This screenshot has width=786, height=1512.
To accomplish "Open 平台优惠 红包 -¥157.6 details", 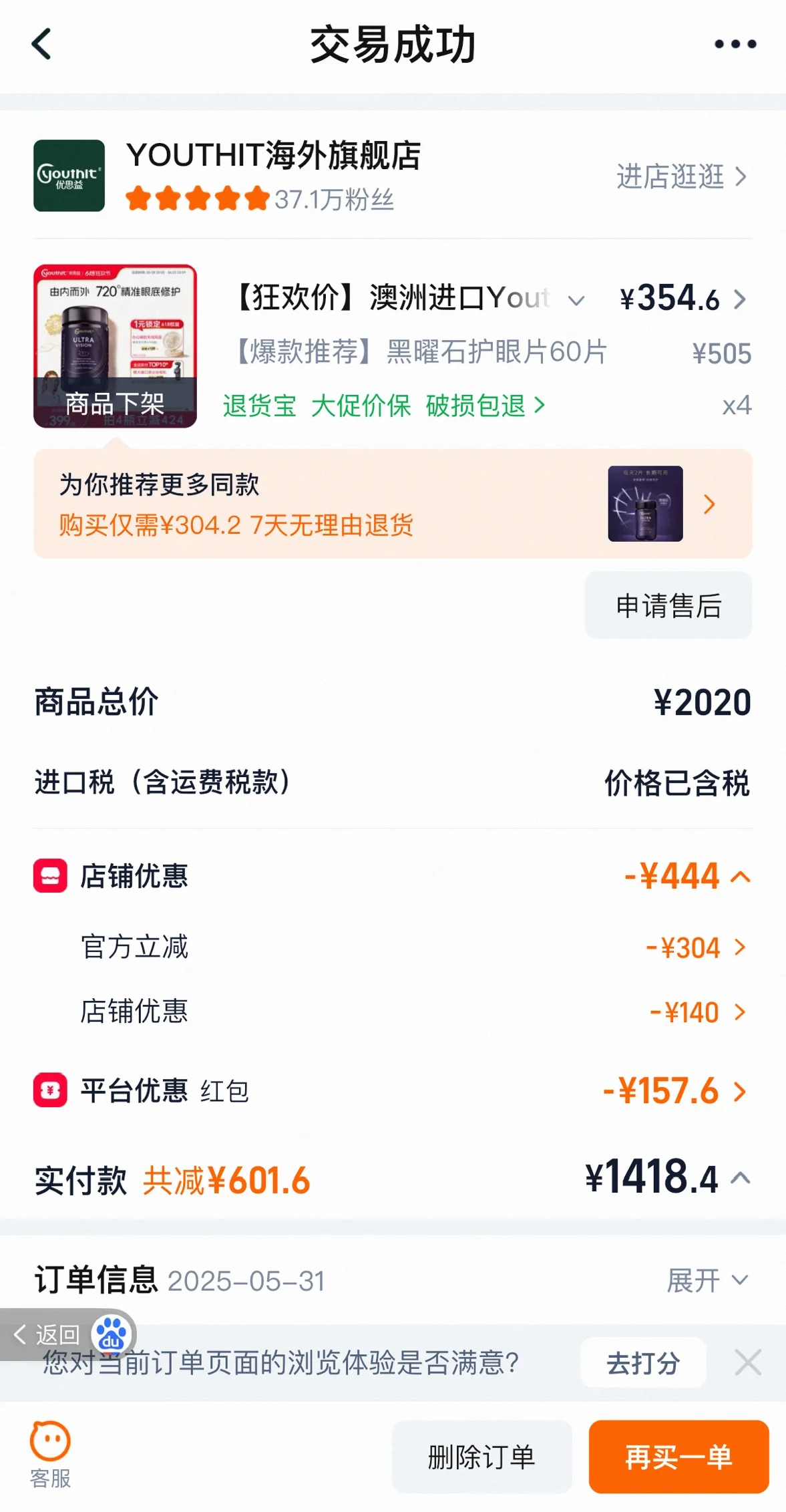I will pyautogui.click(x=674, y=1091).
